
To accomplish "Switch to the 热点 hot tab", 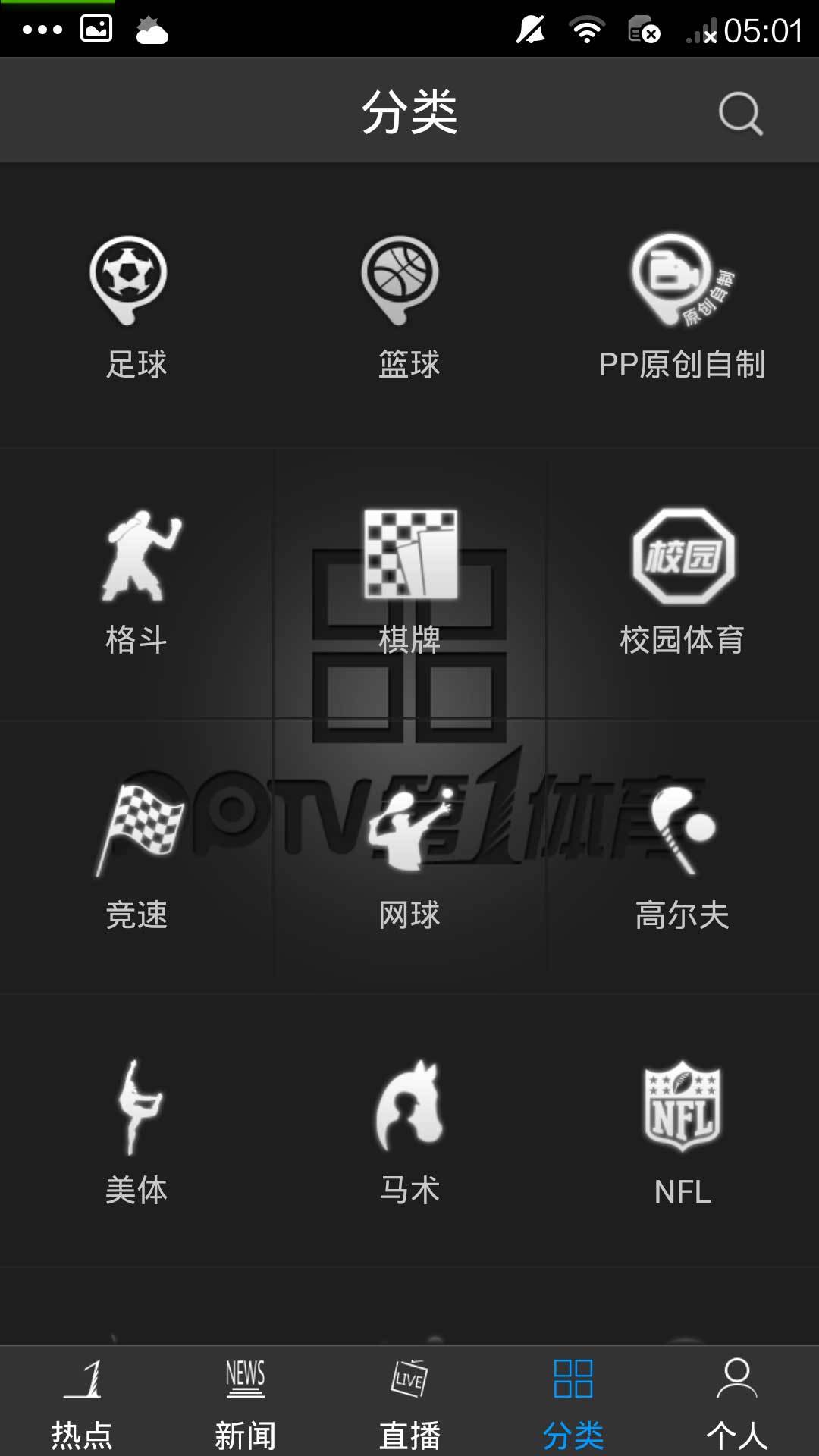I will [82, 1401].
